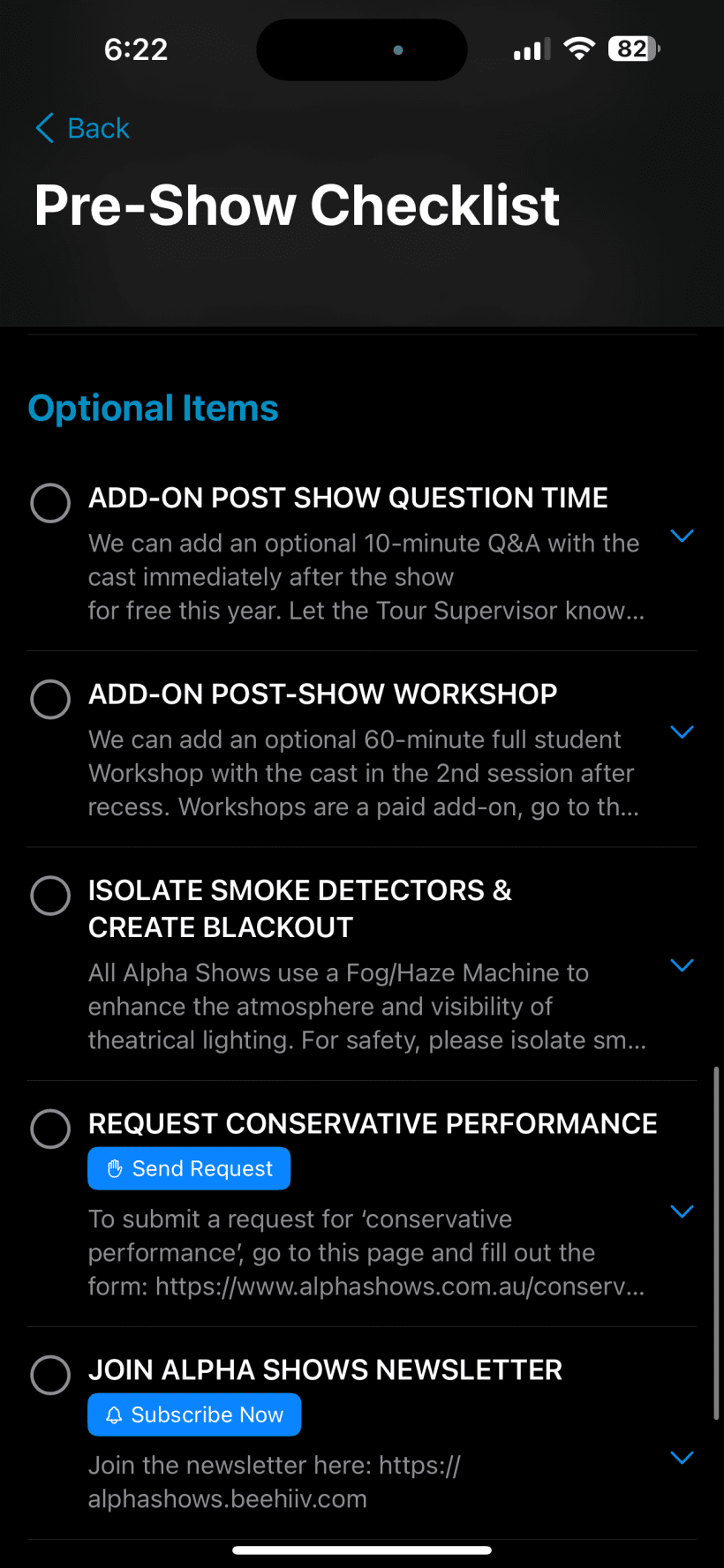Mark Add-On Post-Show Workshop as done
The height and width of the screenshot is (1568, 724).
pyautogui.click(x=50, y=700)
